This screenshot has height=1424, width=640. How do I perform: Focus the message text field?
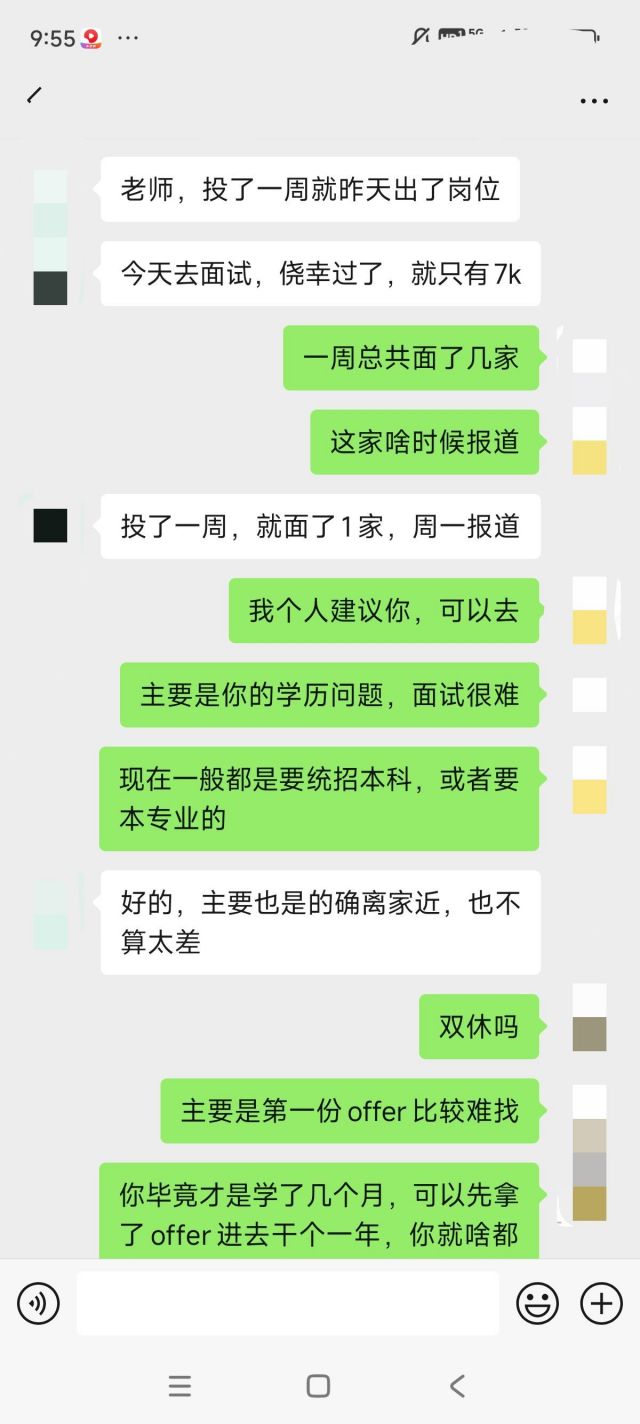[288, 1303]
